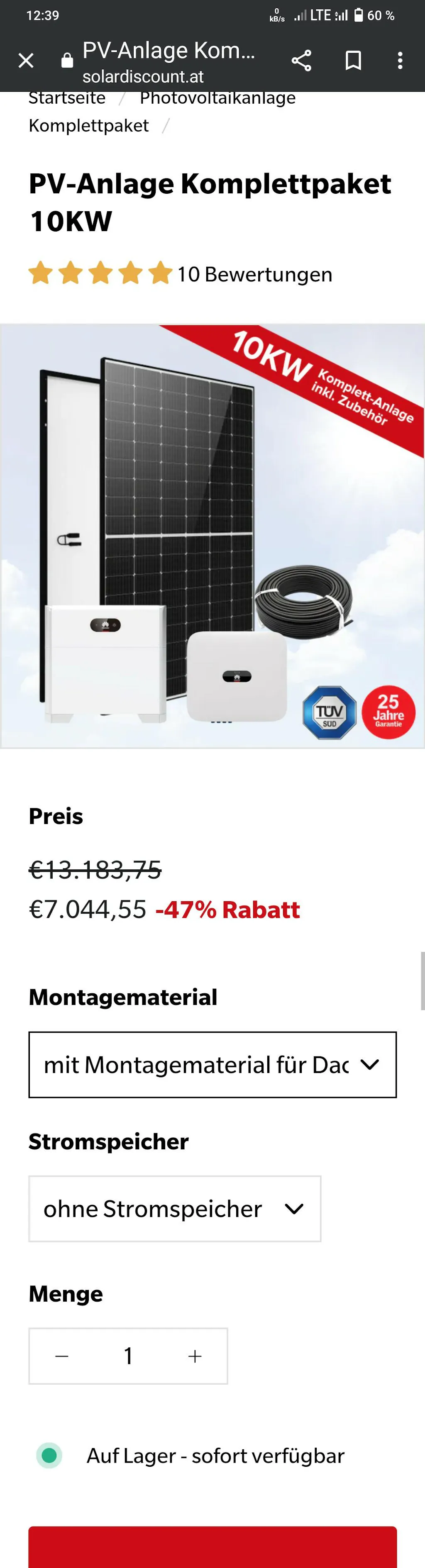425x1568 pixels.
Task: Open the browser overflow menu
Action: (400, 60)
